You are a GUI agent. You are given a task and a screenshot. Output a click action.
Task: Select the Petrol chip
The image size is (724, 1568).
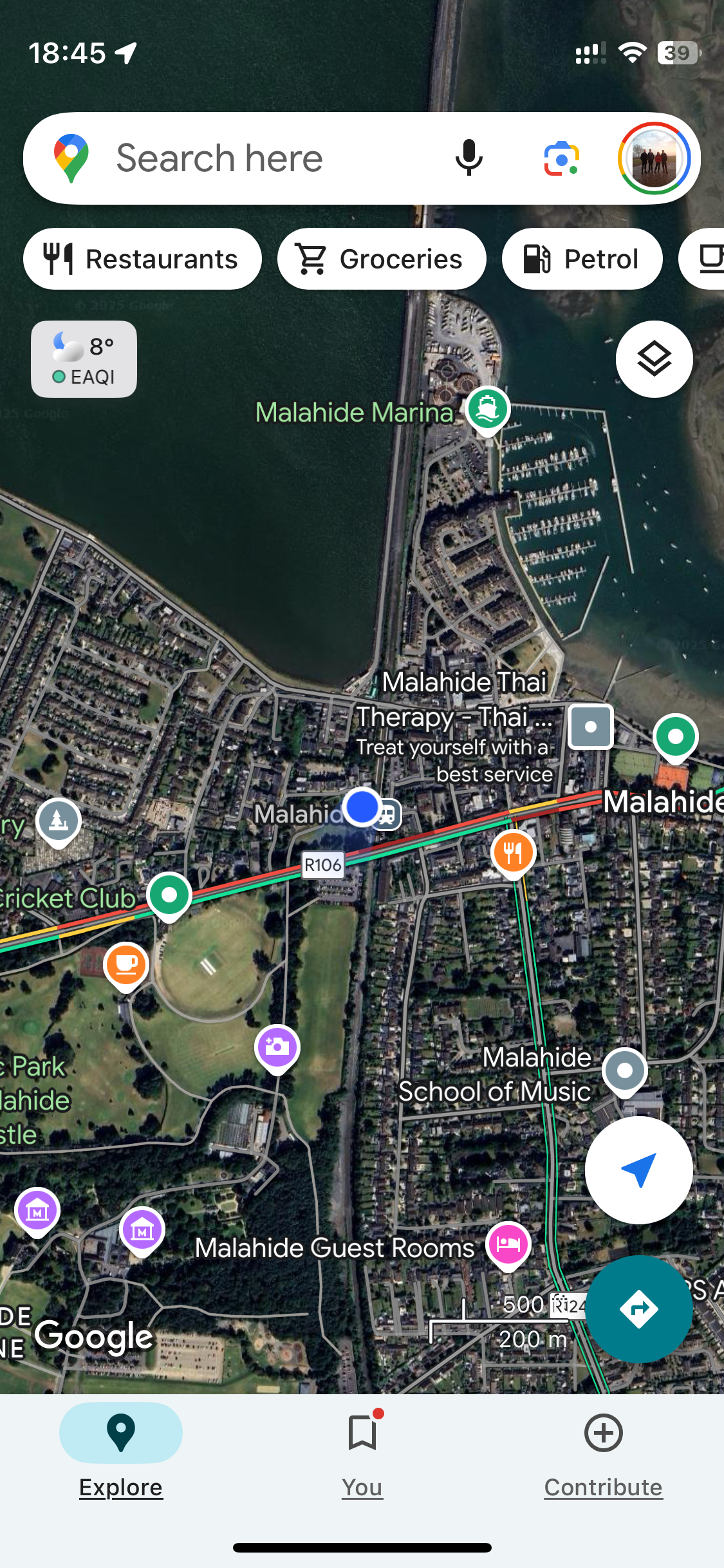click(x=582, y=259)
